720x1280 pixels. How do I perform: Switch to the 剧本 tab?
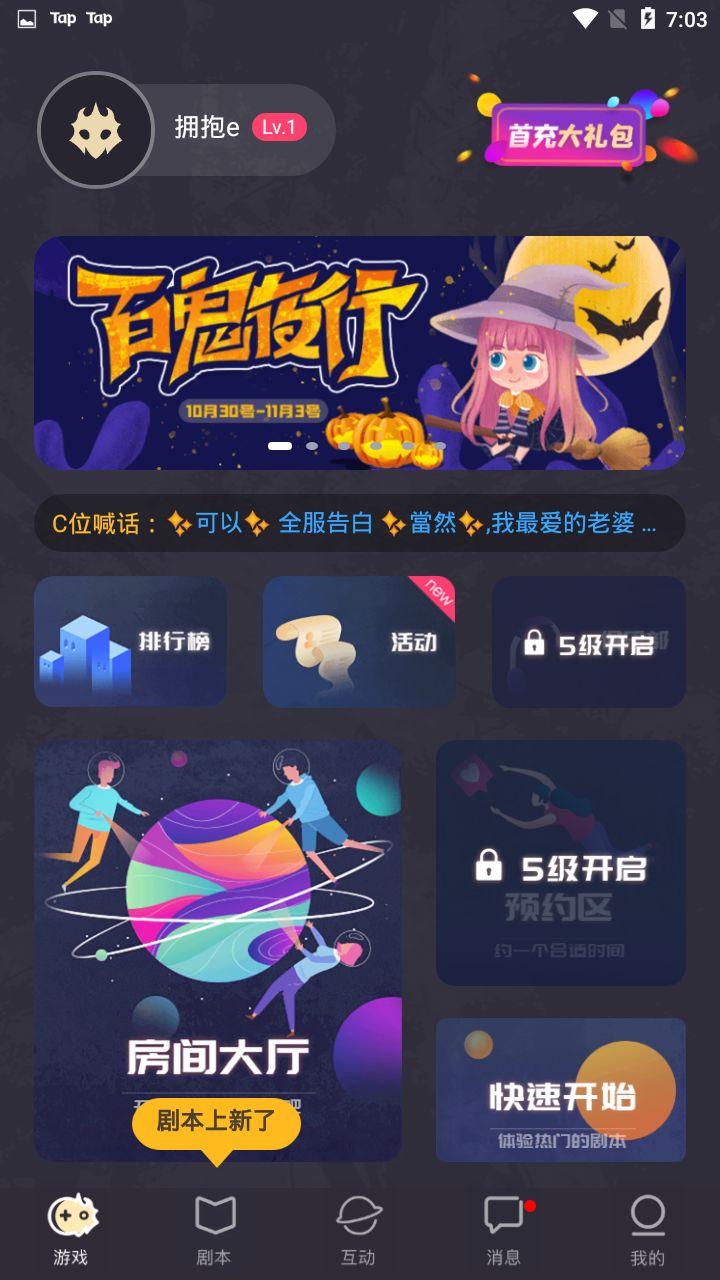[x=214, y=1230]
